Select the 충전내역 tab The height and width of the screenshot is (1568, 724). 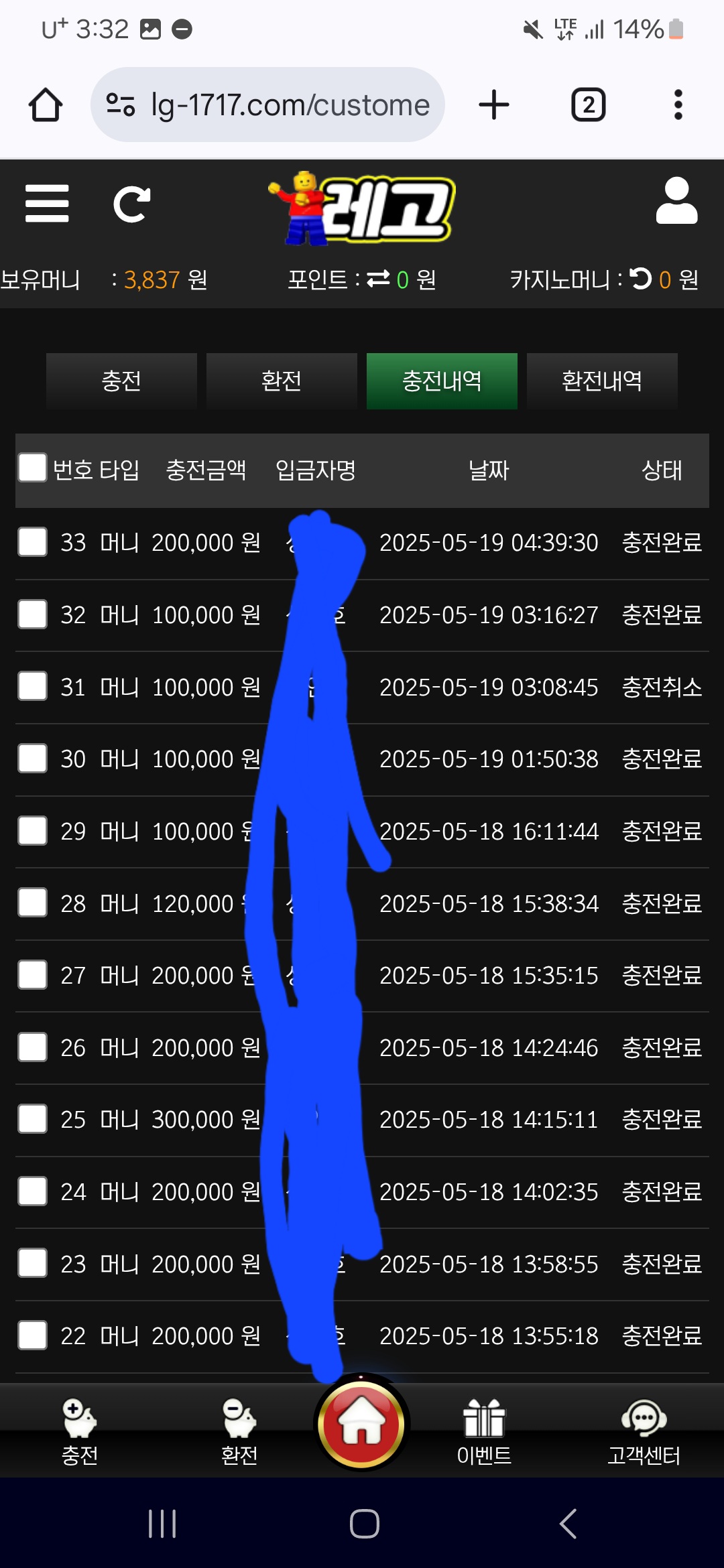tap(442, 381)
